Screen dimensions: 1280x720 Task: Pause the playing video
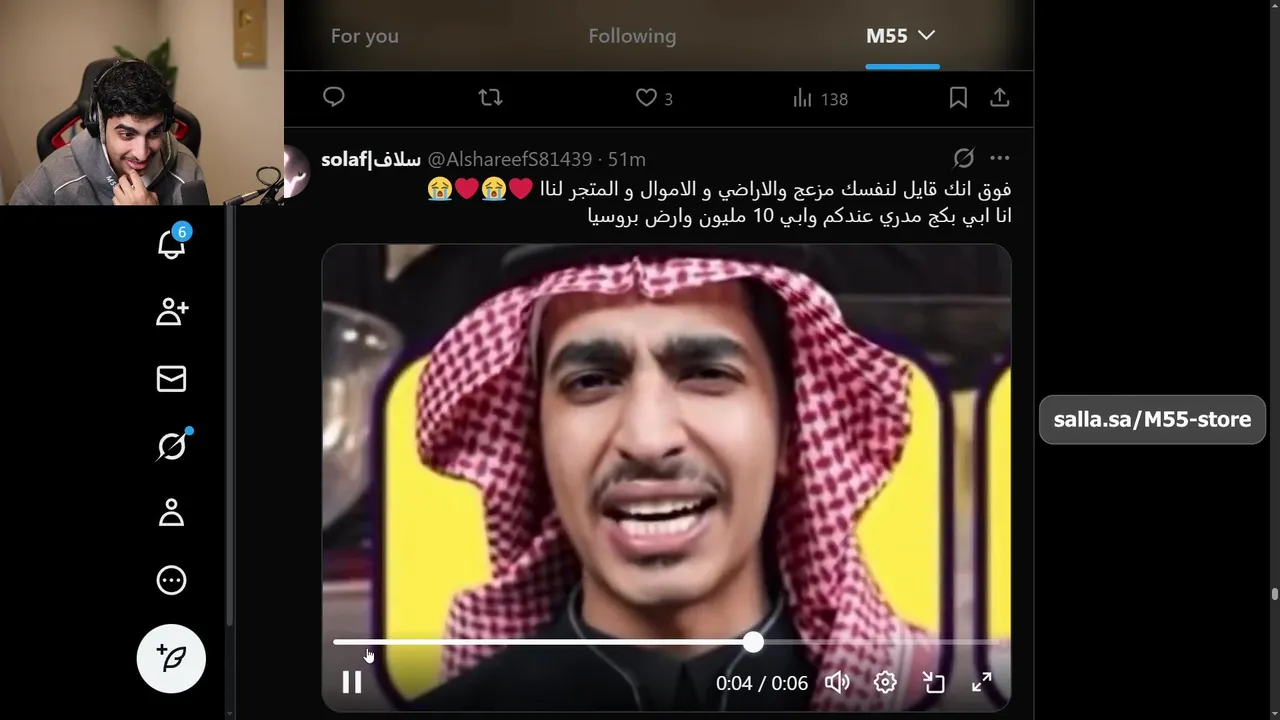tap(352, 682)
